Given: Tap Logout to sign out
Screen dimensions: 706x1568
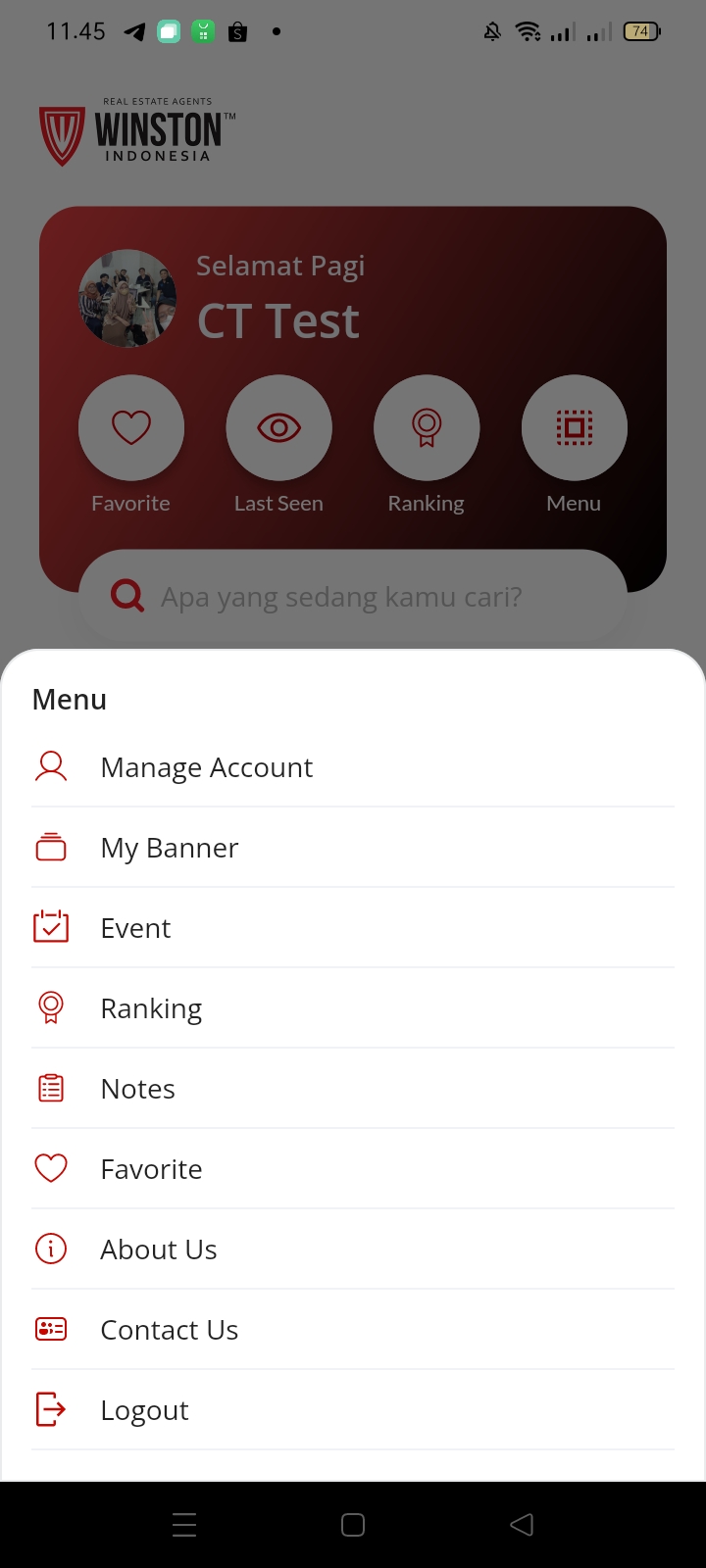Looking at the screenshot, I should tap(144, 1410).
